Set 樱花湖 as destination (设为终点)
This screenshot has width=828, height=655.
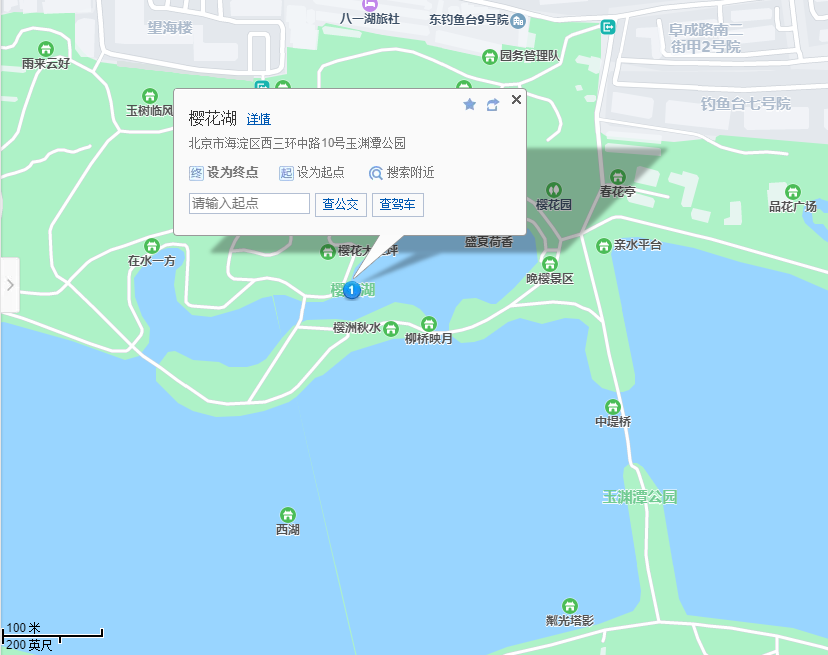coord(224,172)
